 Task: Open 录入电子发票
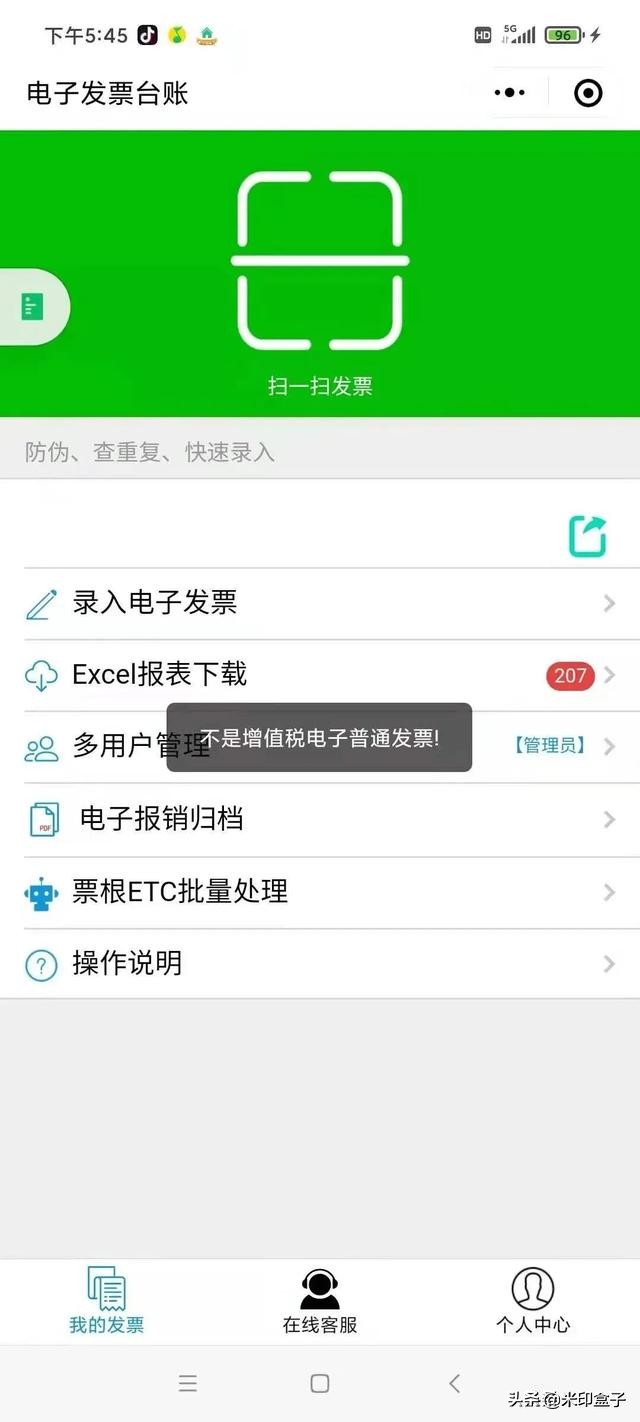320,603
